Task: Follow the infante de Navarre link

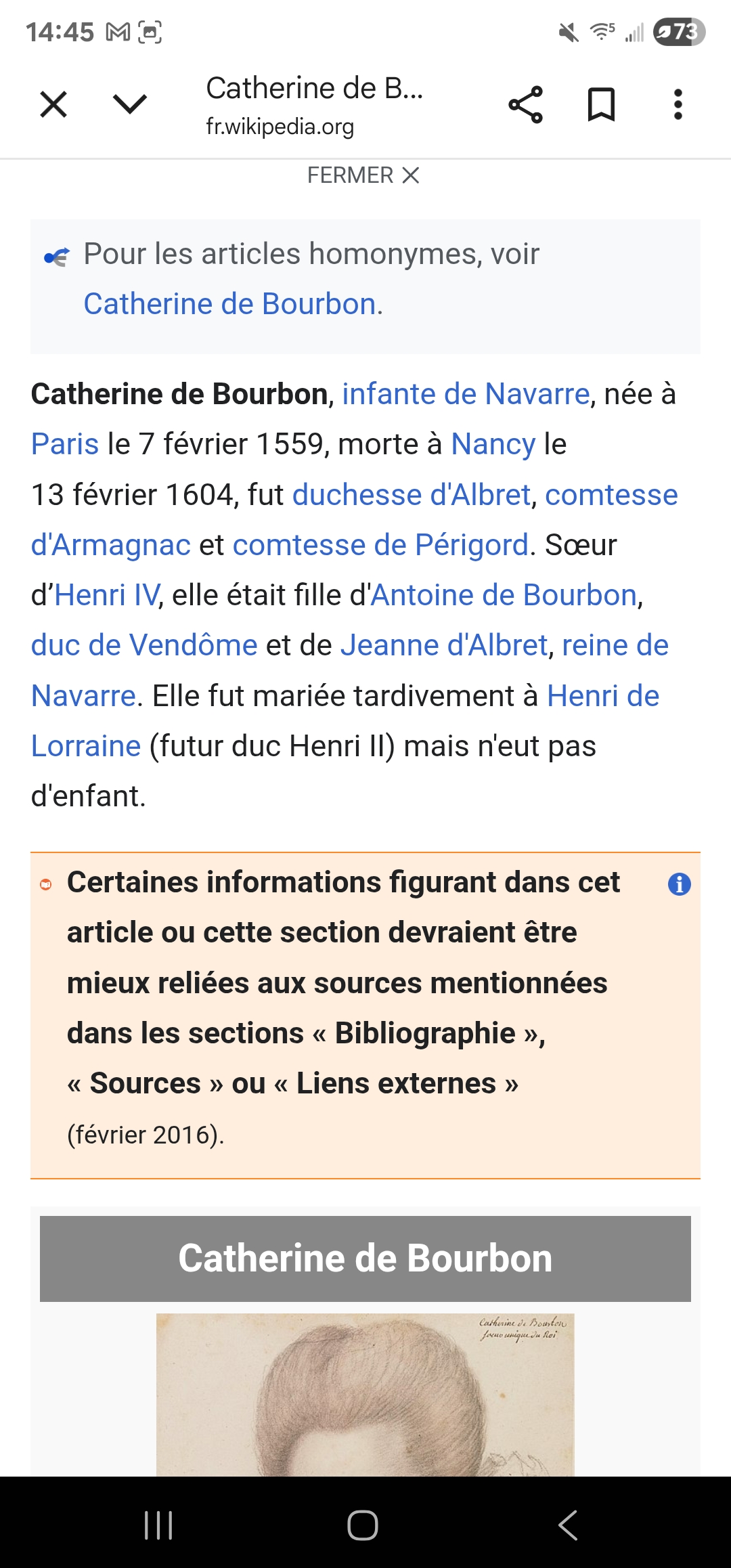Action: 466,394
